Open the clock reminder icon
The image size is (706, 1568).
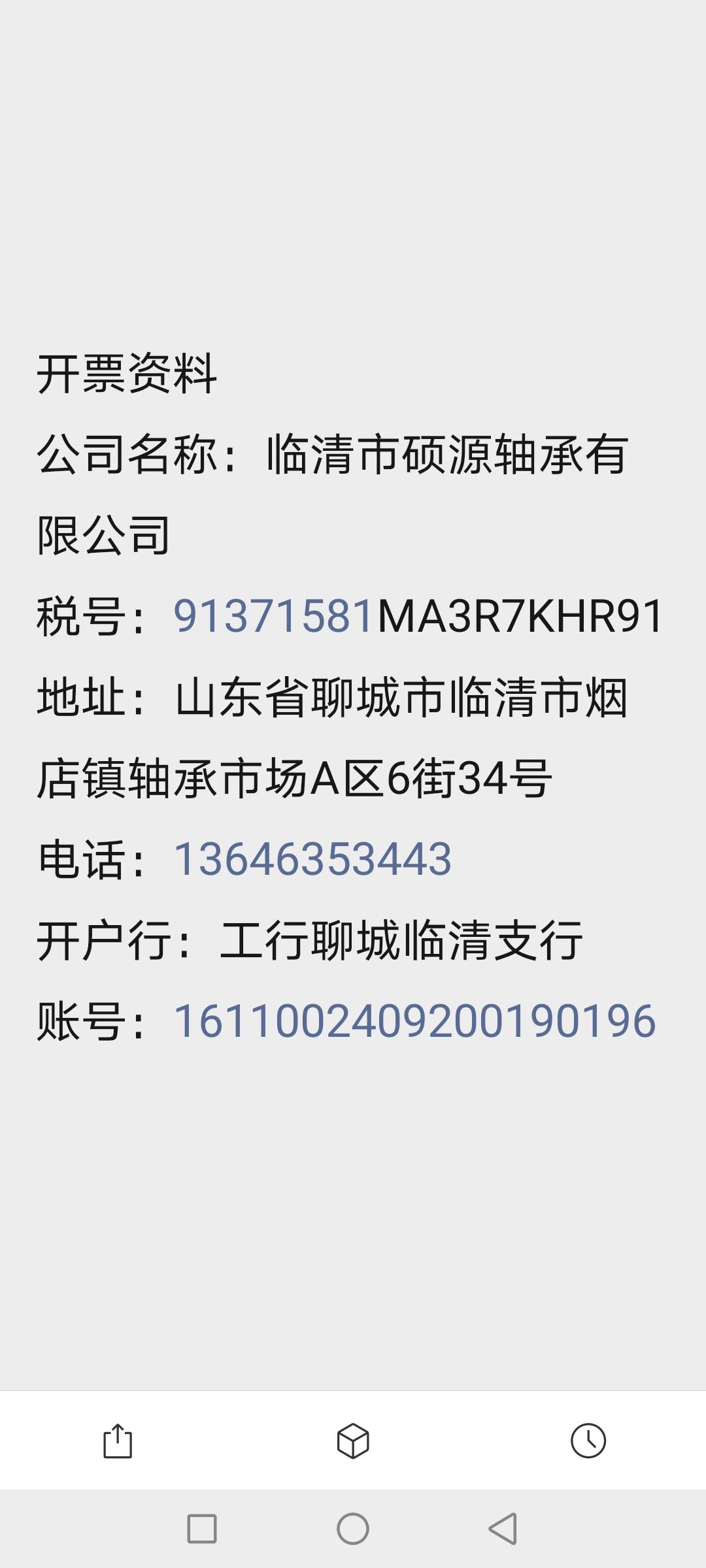coord(588,1441)
